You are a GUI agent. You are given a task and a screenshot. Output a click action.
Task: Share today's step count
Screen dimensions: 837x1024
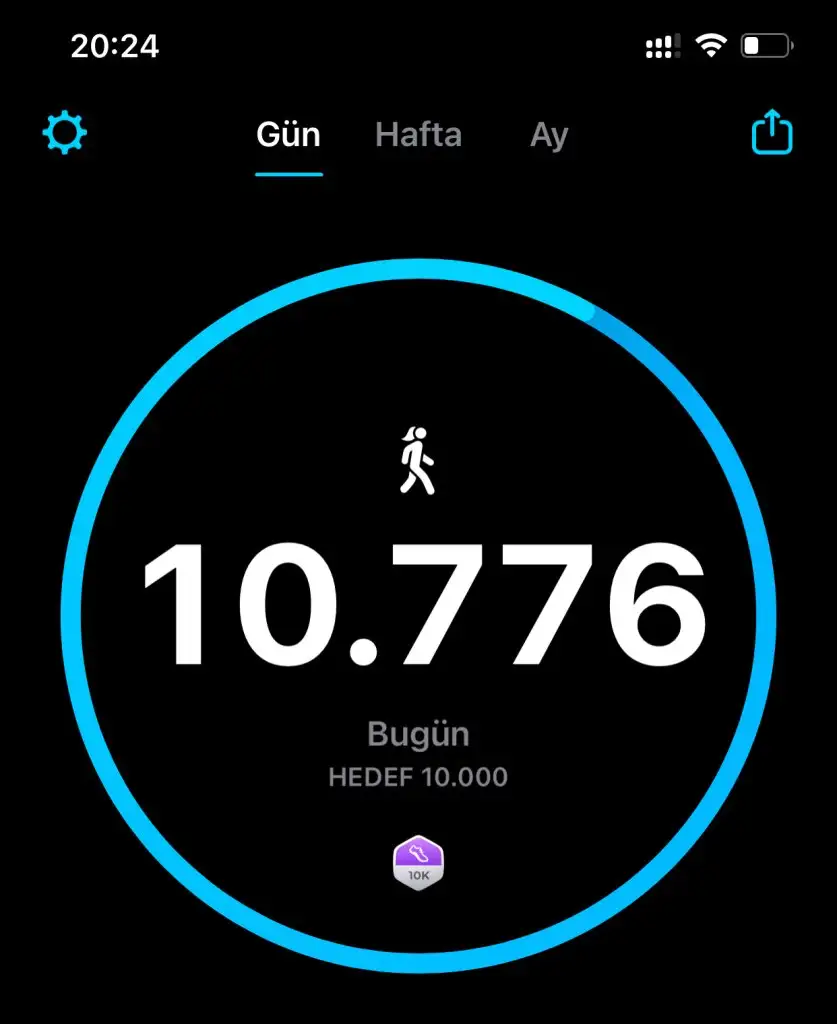pos(771,132)
